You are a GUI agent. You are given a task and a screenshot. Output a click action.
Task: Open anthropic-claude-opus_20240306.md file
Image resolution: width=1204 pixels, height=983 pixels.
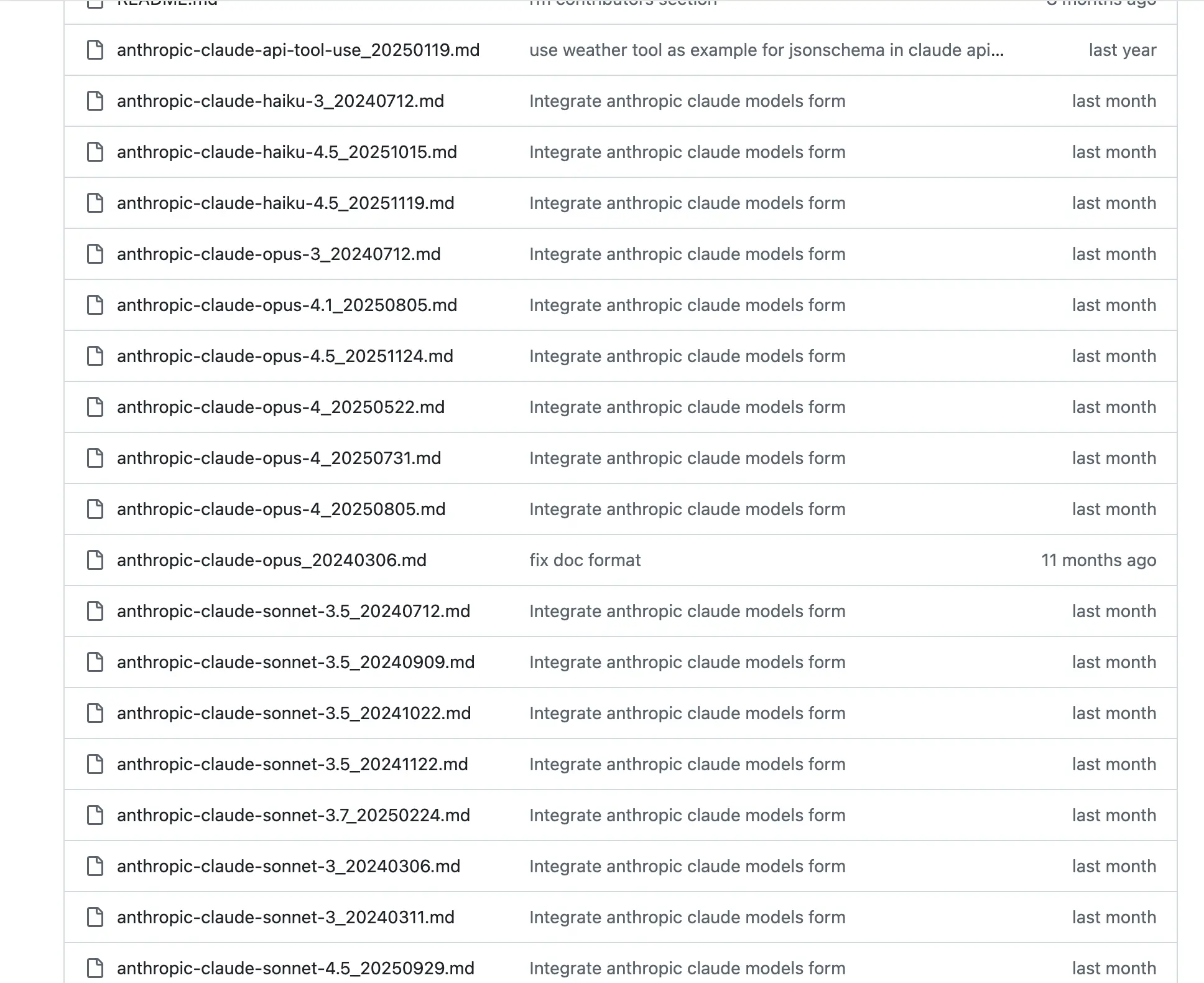[x=271, y=561]
